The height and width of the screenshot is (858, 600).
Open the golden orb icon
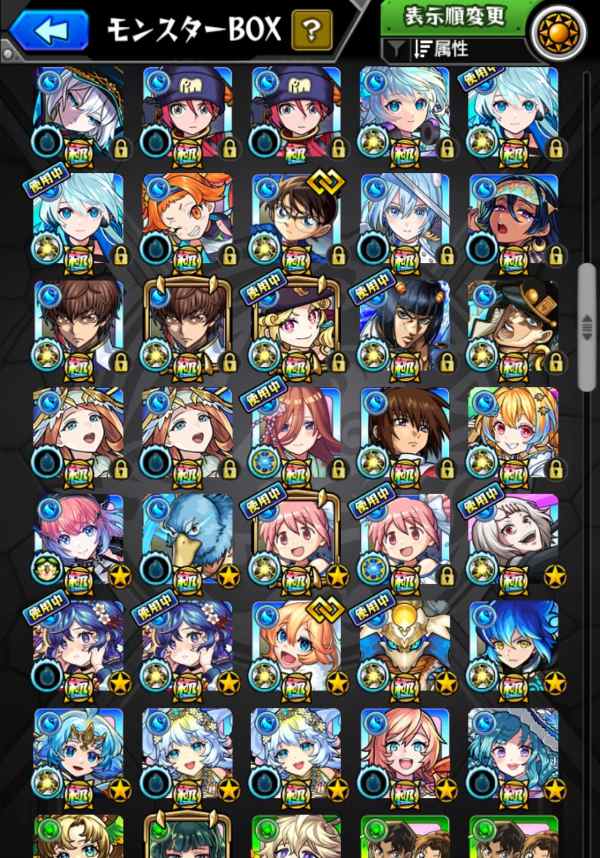coord(557,30)
